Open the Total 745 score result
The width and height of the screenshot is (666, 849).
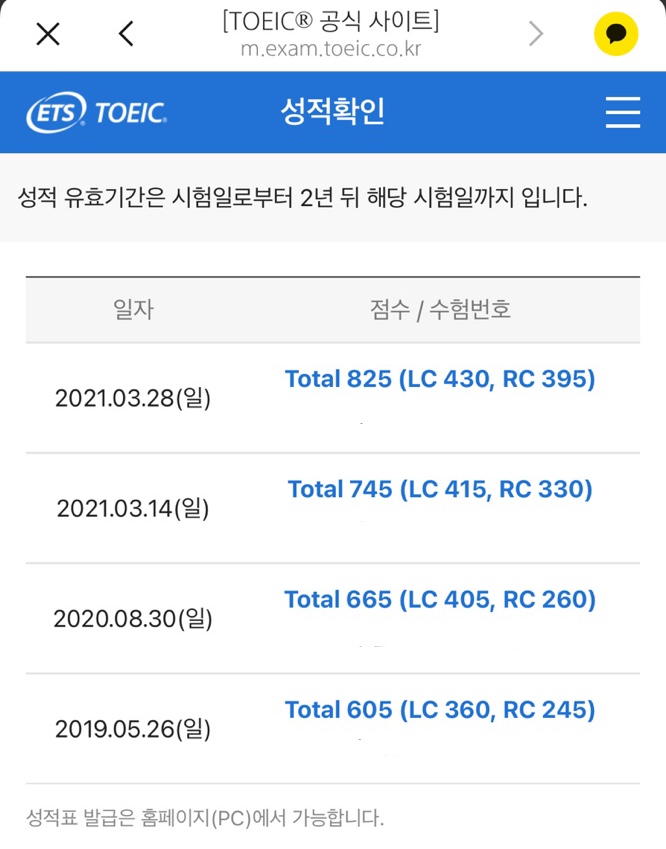440,489
